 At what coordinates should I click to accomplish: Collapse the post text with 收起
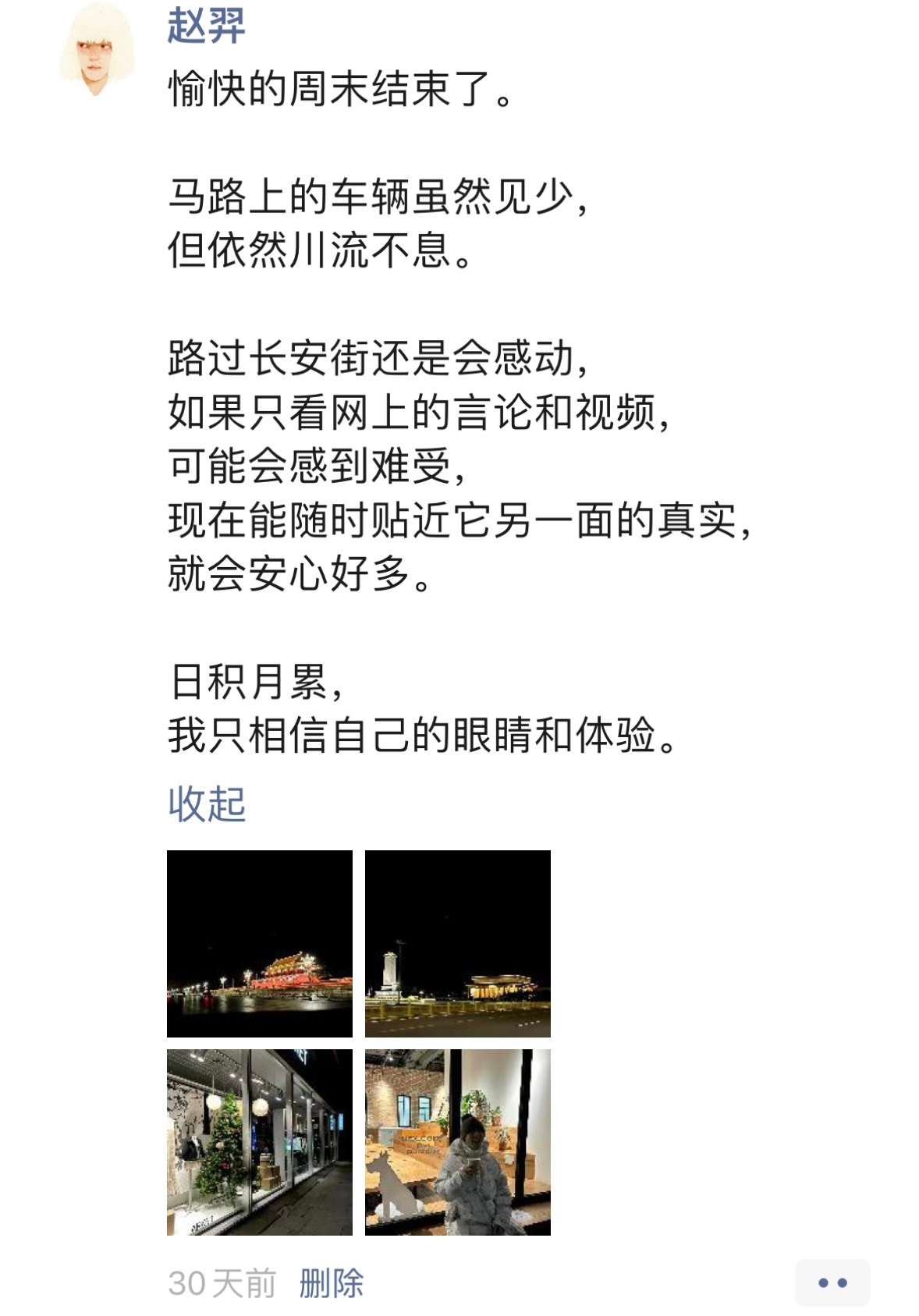207,803
